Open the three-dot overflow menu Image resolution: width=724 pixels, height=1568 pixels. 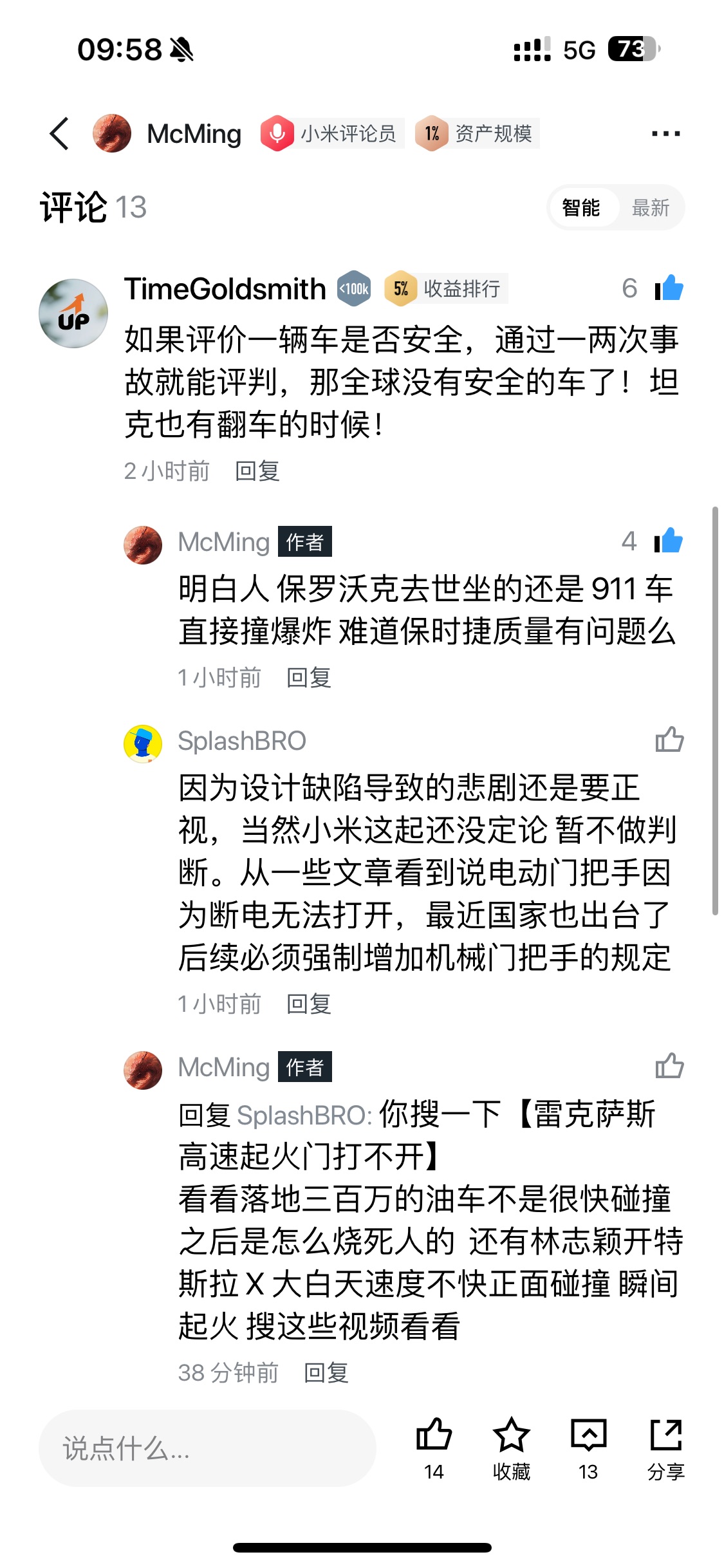[x=665, y=134]
